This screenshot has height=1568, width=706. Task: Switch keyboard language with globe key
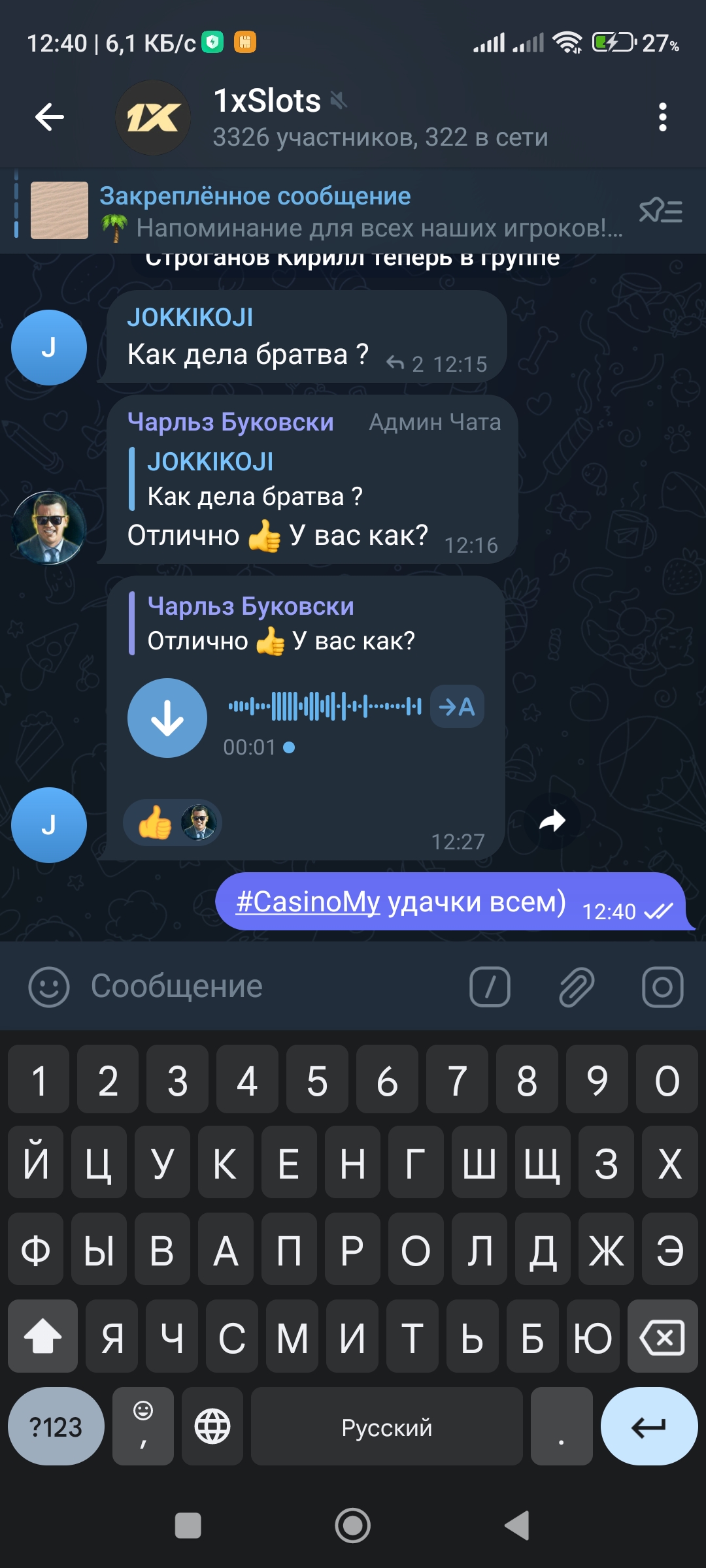212,1426
